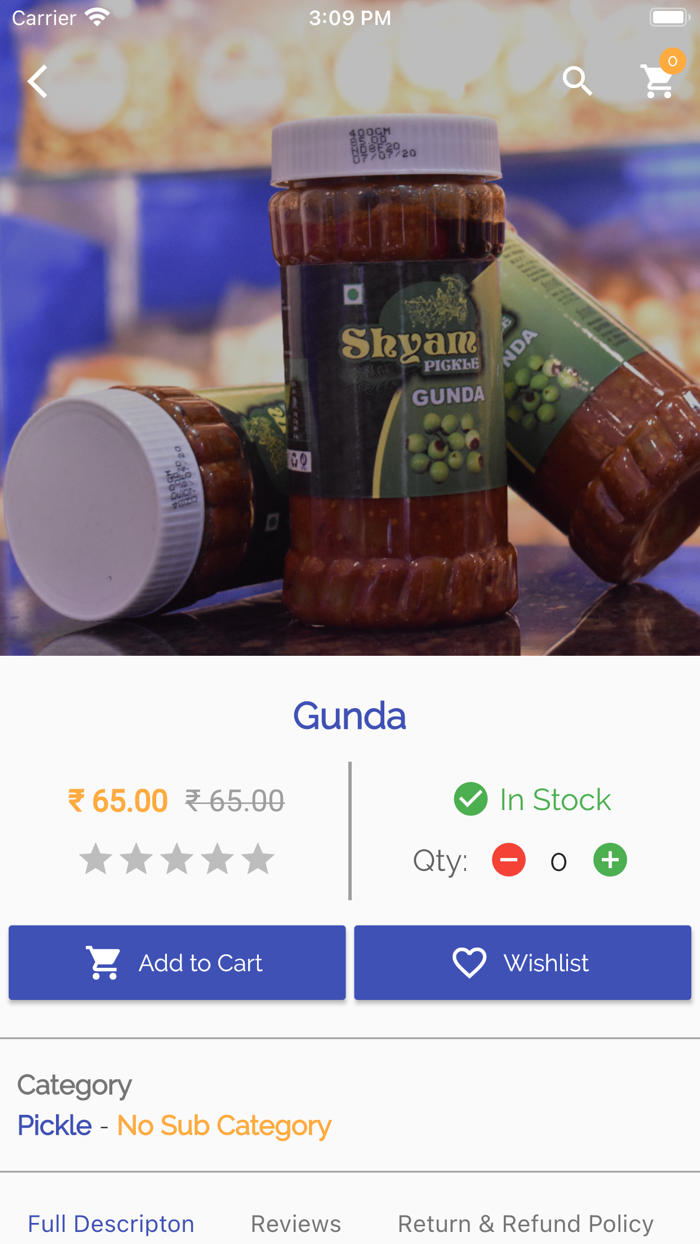Image resolution: width=700 pixels, height=1244 pixels.
Task: Add Gunda to the Wishlist
Action: tap(522, 963)
